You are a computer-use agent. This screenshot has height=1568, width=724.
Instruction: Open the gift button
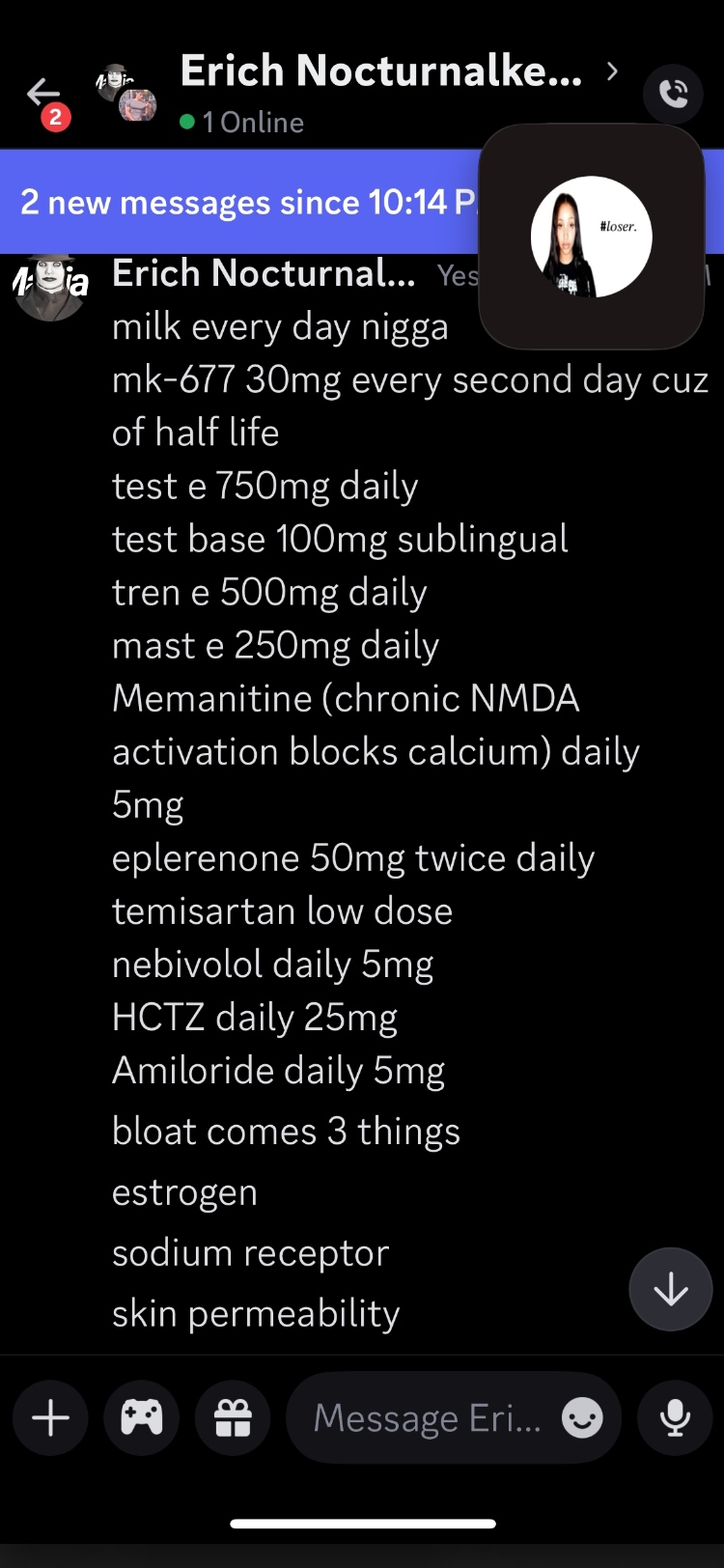pos(233,1417)
